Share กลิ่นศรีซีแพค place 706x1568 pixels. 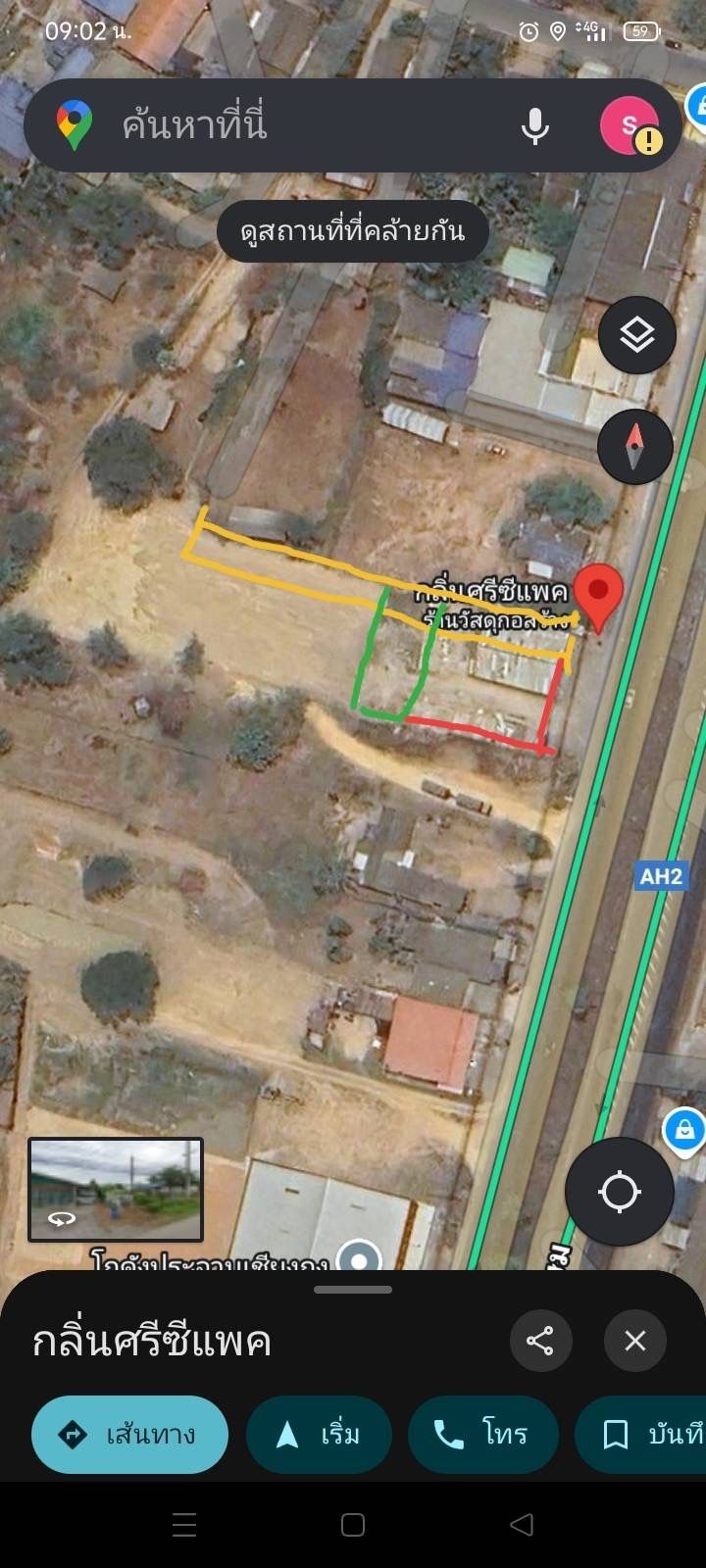pos(540,1341)
